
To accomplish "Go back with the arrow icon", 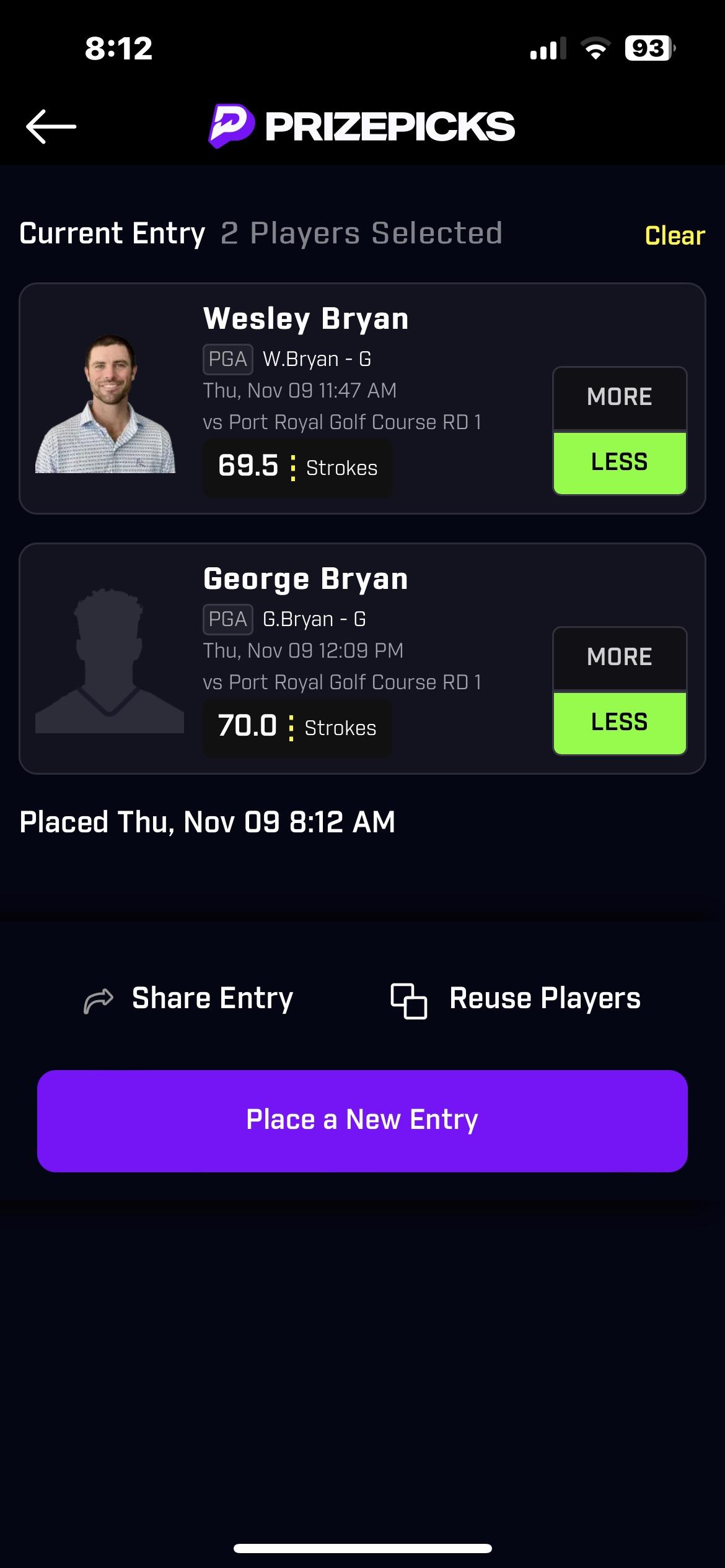I will [51, 126].
